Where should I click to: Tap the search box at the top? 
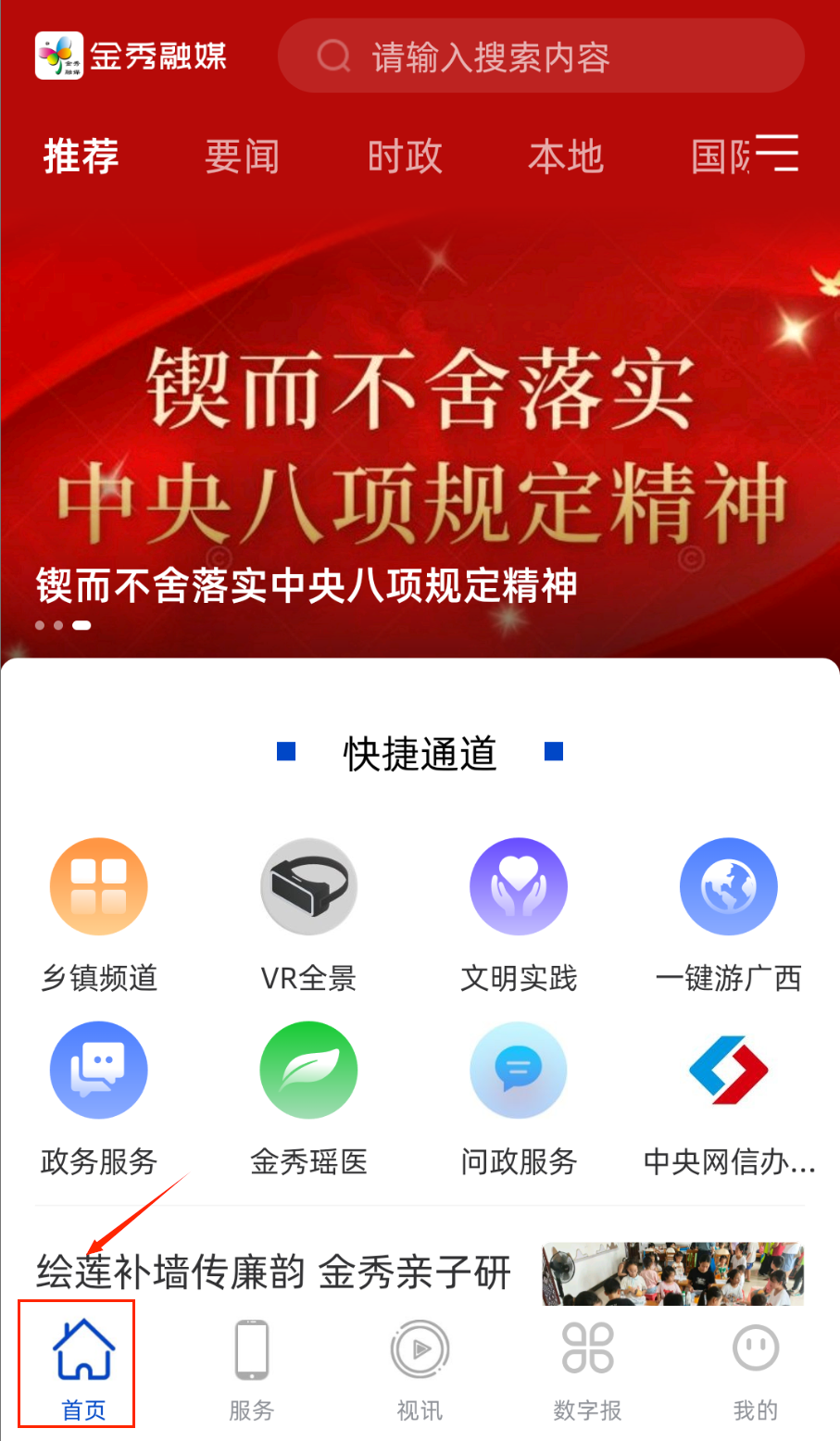click(x=540, y=56)
